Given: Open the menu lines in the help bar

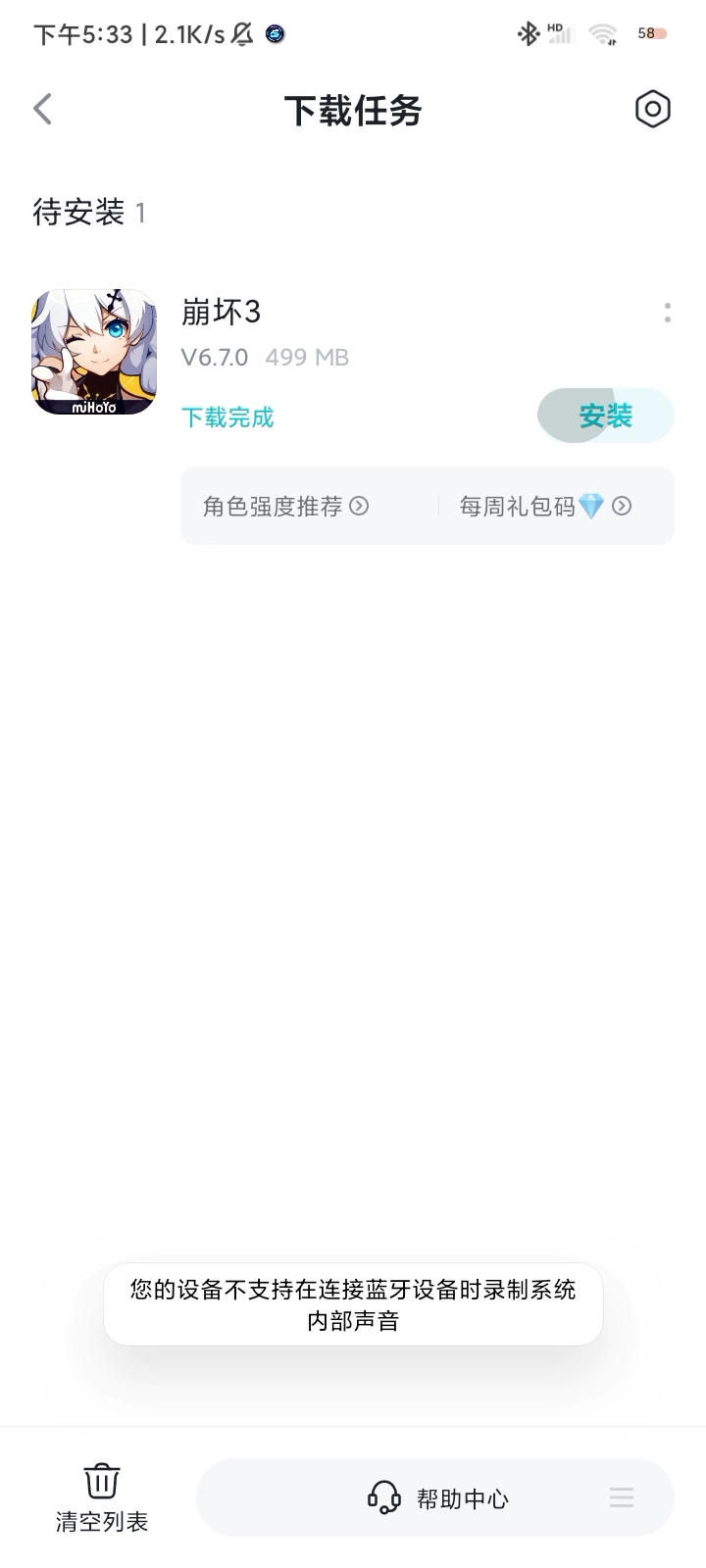Looking at the screenshot, I should [622, 1497].
